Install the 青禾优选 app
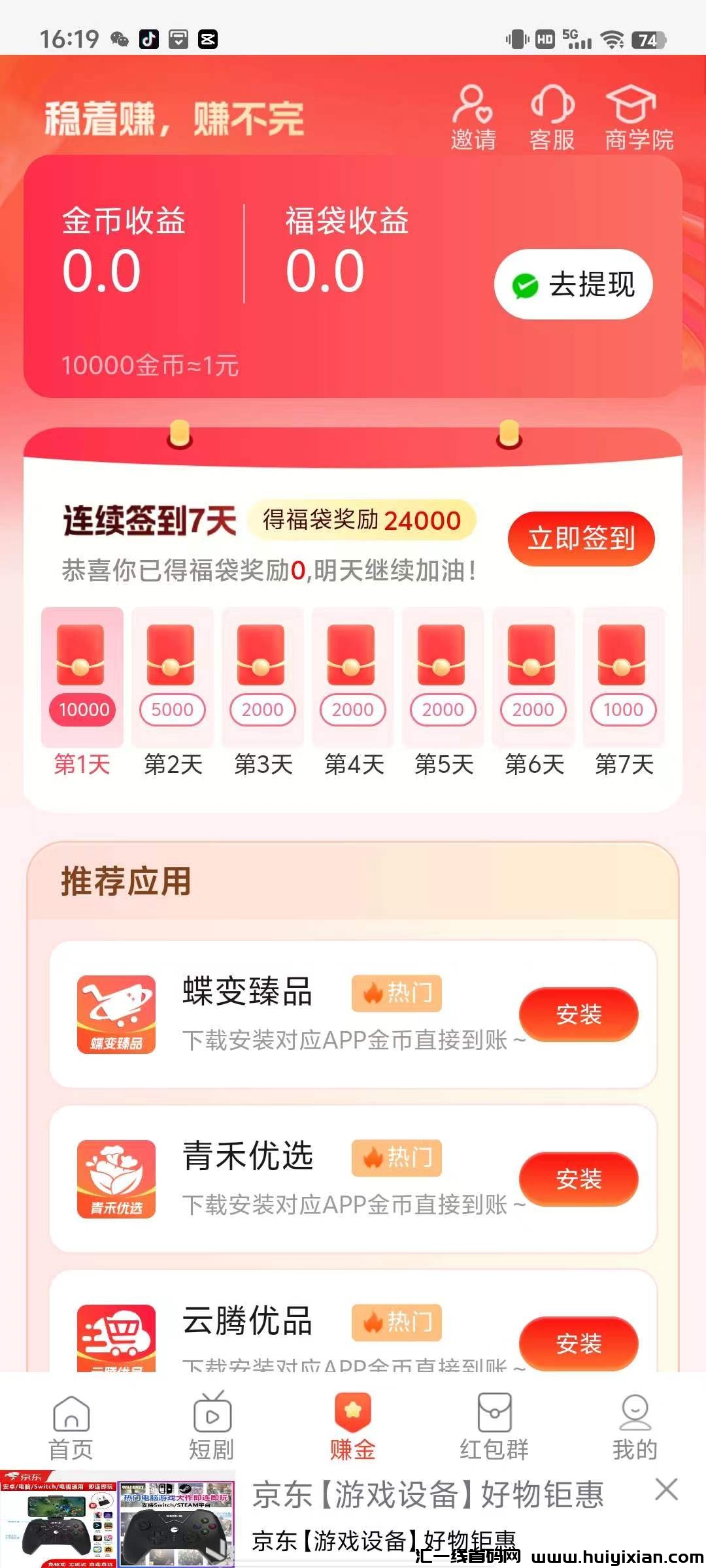 [579, 1179]
